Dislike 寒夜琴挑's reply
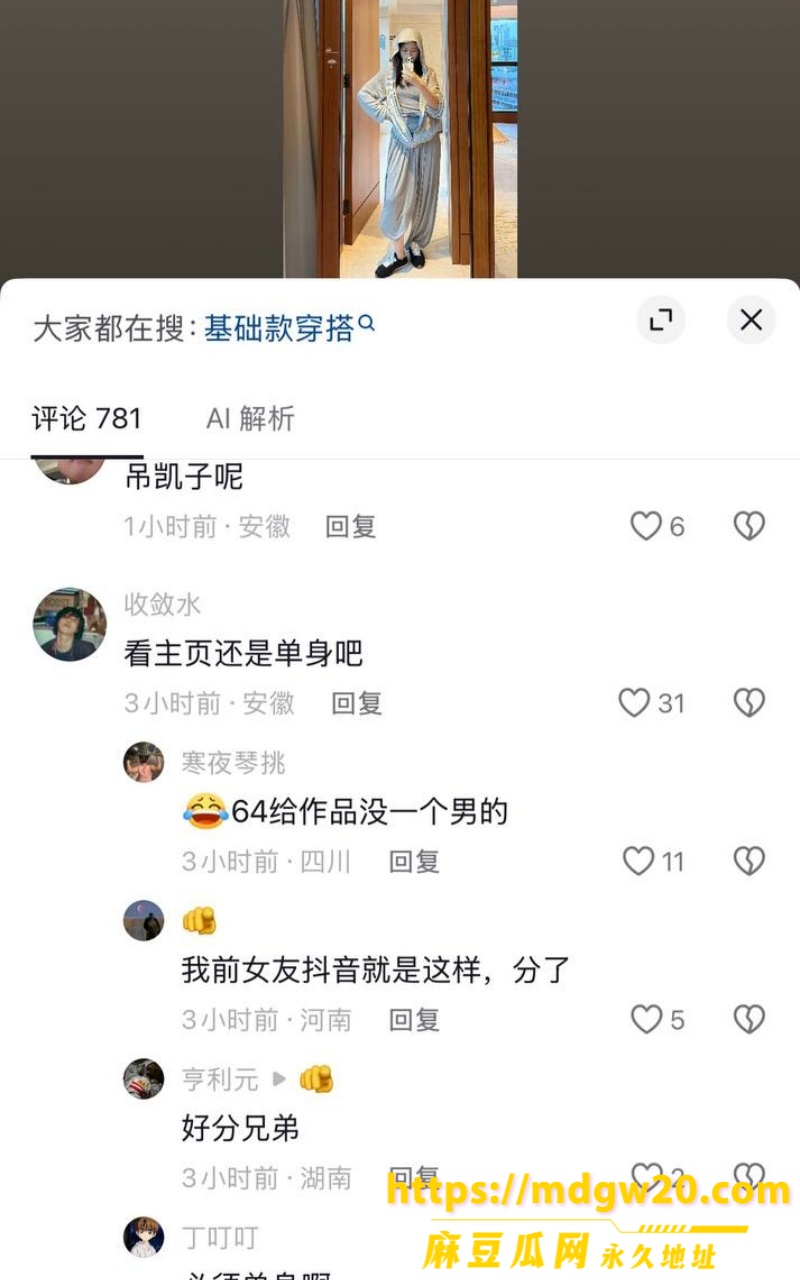This screenshot has width=800, height=1280. pos(749,861)
